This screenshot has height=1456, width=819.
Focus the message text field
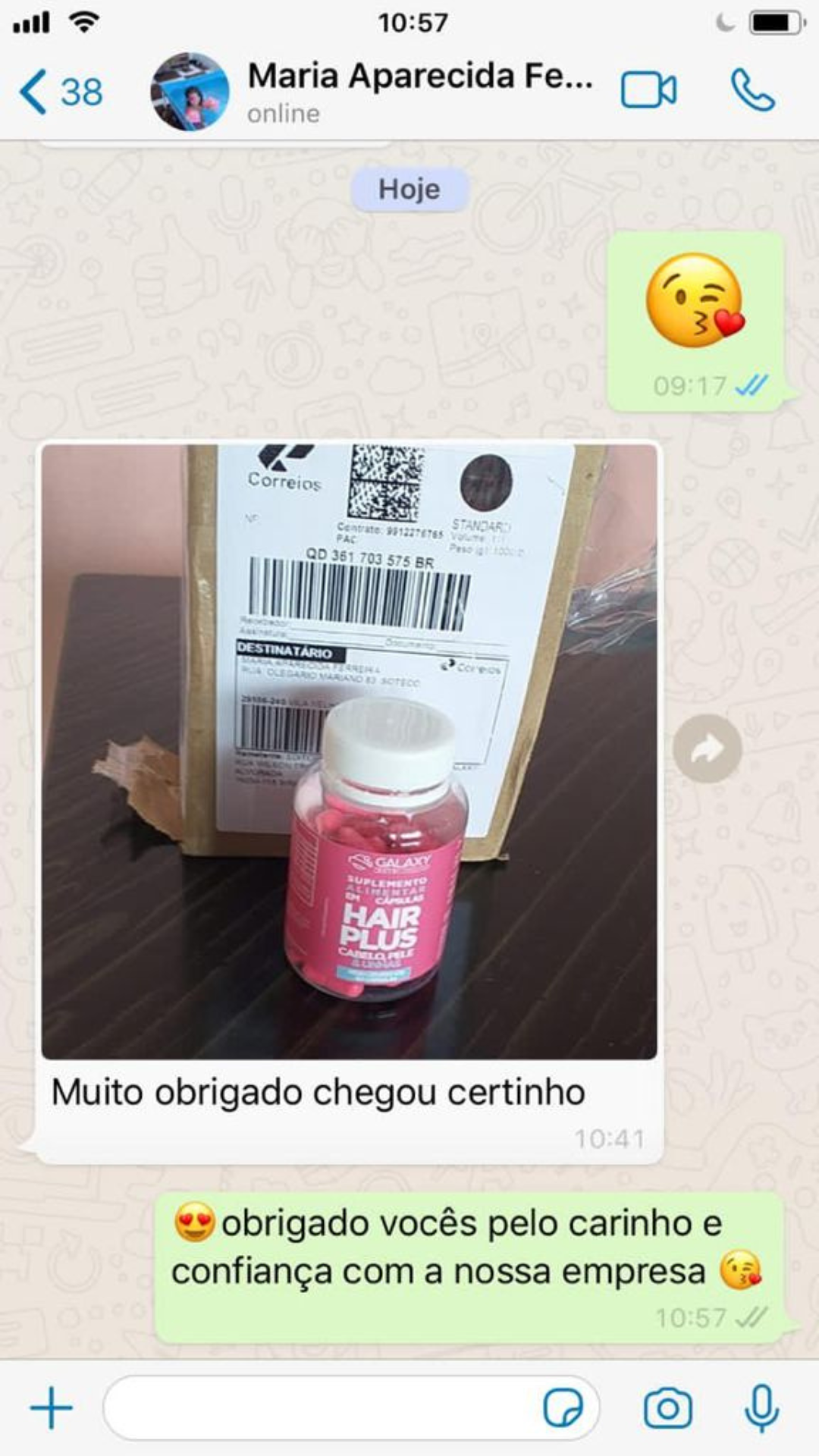click(318, 1407)
